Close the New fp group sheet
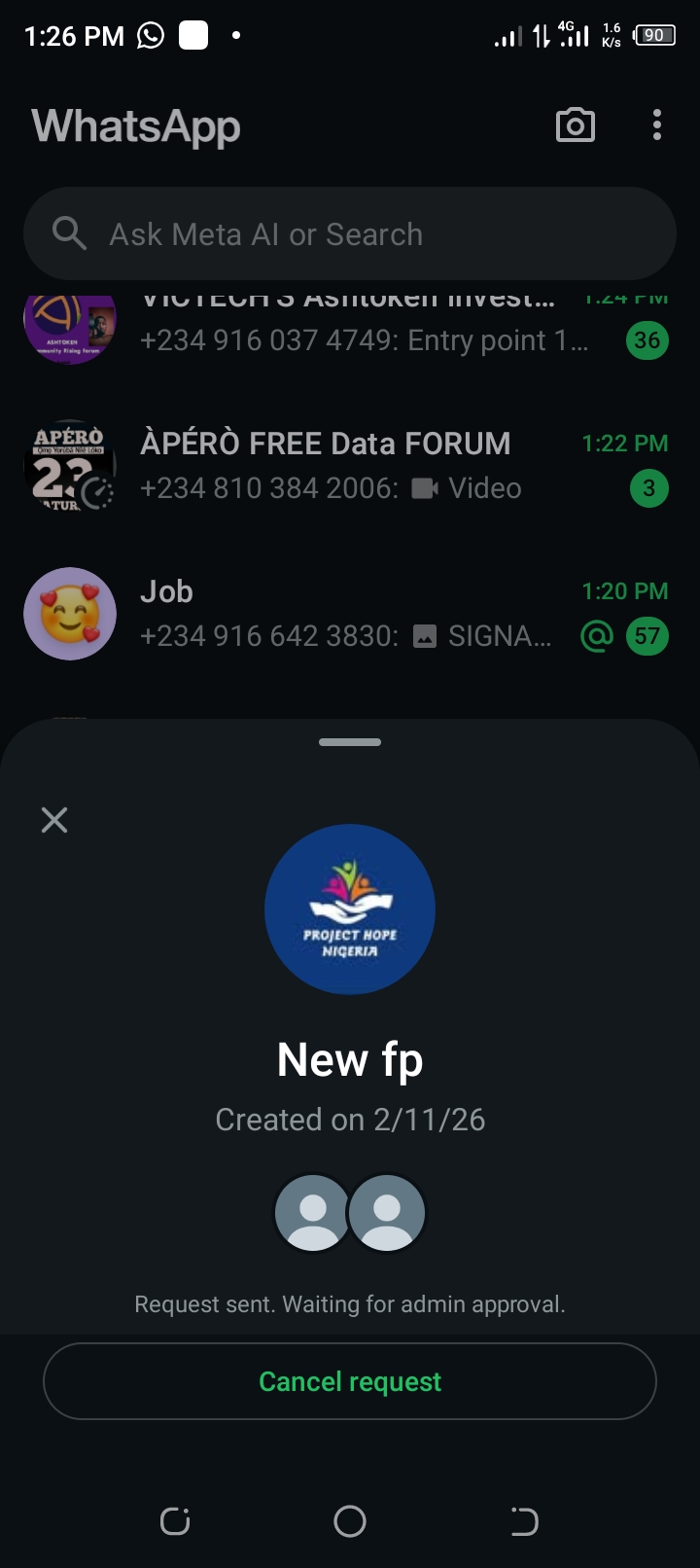This screenshot has height=1568, width=700. [54, 820]
